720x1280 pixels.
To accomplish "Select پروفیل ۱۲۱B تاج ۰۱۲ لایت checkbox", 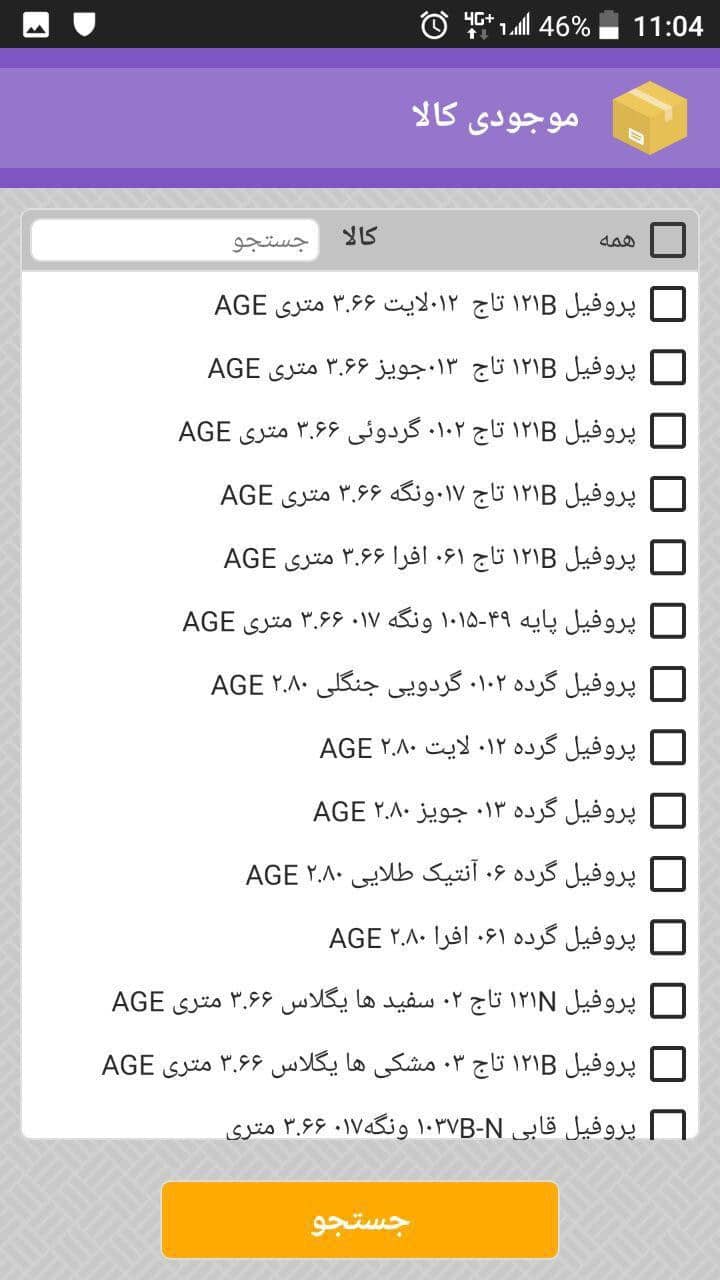I will (668, 304).
